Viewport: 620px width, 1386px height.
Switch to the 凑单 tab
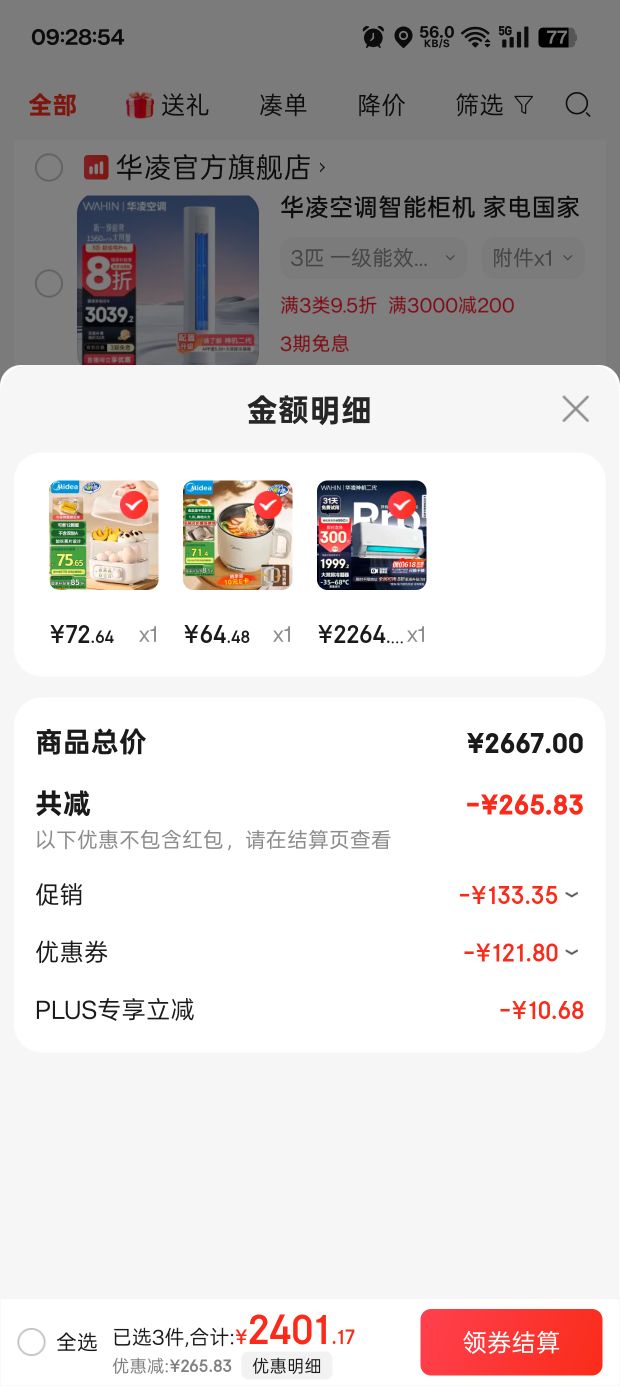tap(283, 105)
